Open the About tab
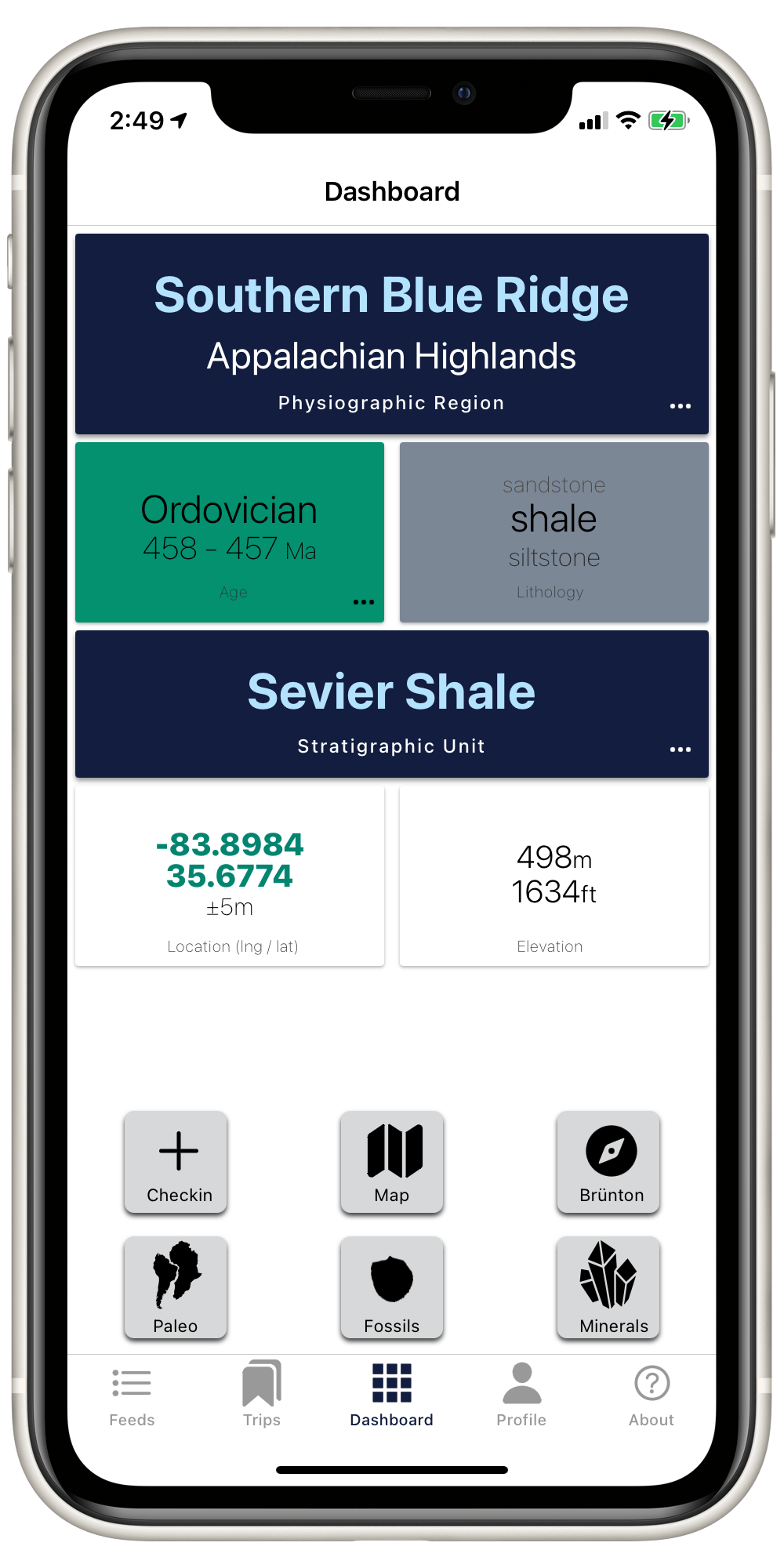 click(652, 1395)
